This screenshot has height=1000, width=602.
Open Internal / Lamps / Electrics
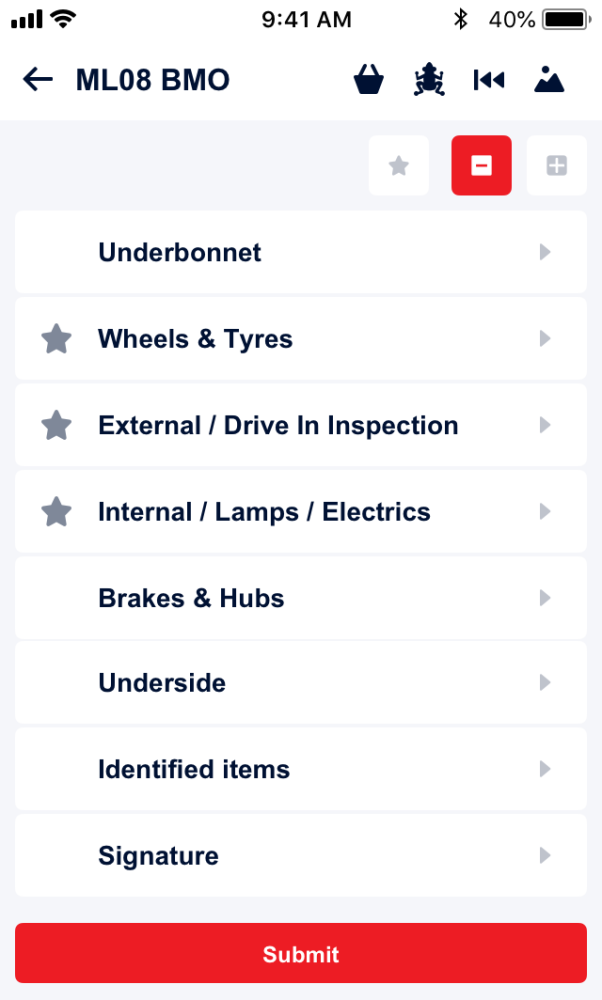point(300,512)
